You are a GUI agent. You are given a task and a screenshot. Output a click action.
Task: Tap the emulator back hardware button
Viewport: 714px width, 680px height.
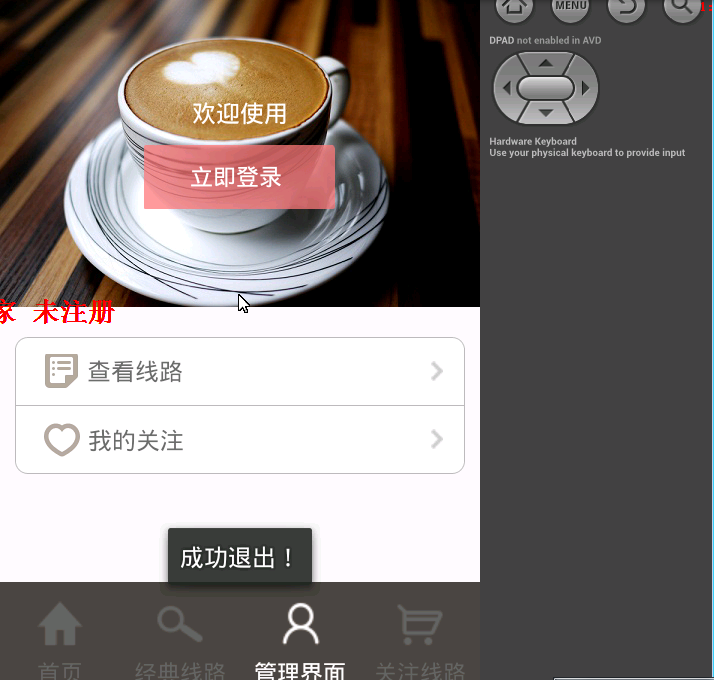click(x=626, y=7)
